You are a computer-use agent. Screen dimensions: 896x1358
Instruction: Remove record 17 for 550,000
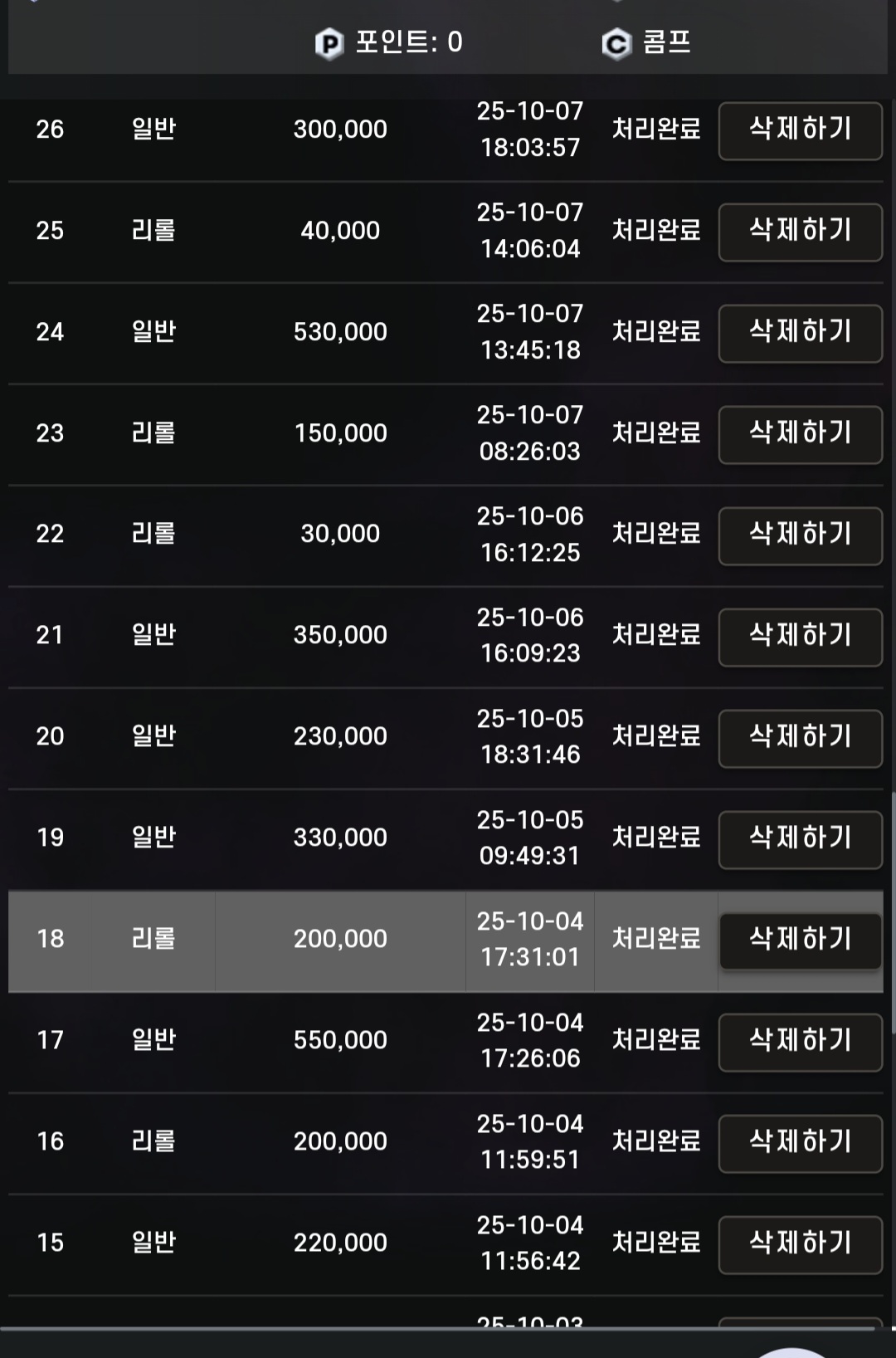pyautogui.click(x=800, y=1042)
